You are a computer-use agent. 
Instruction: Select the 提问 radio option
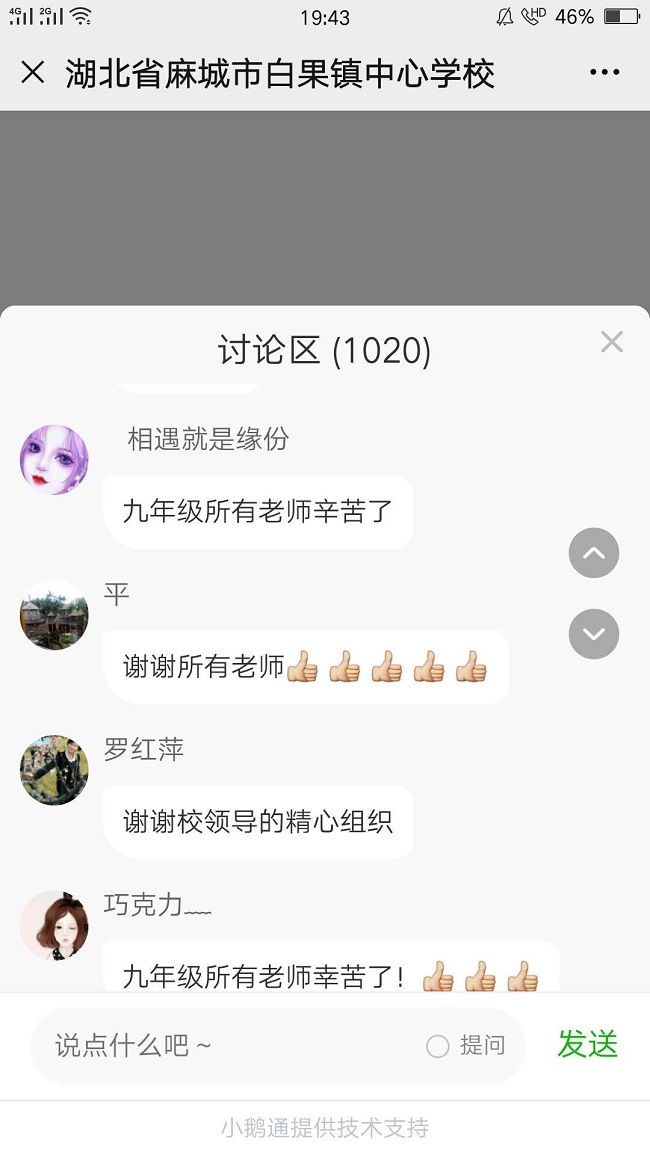438,1046
